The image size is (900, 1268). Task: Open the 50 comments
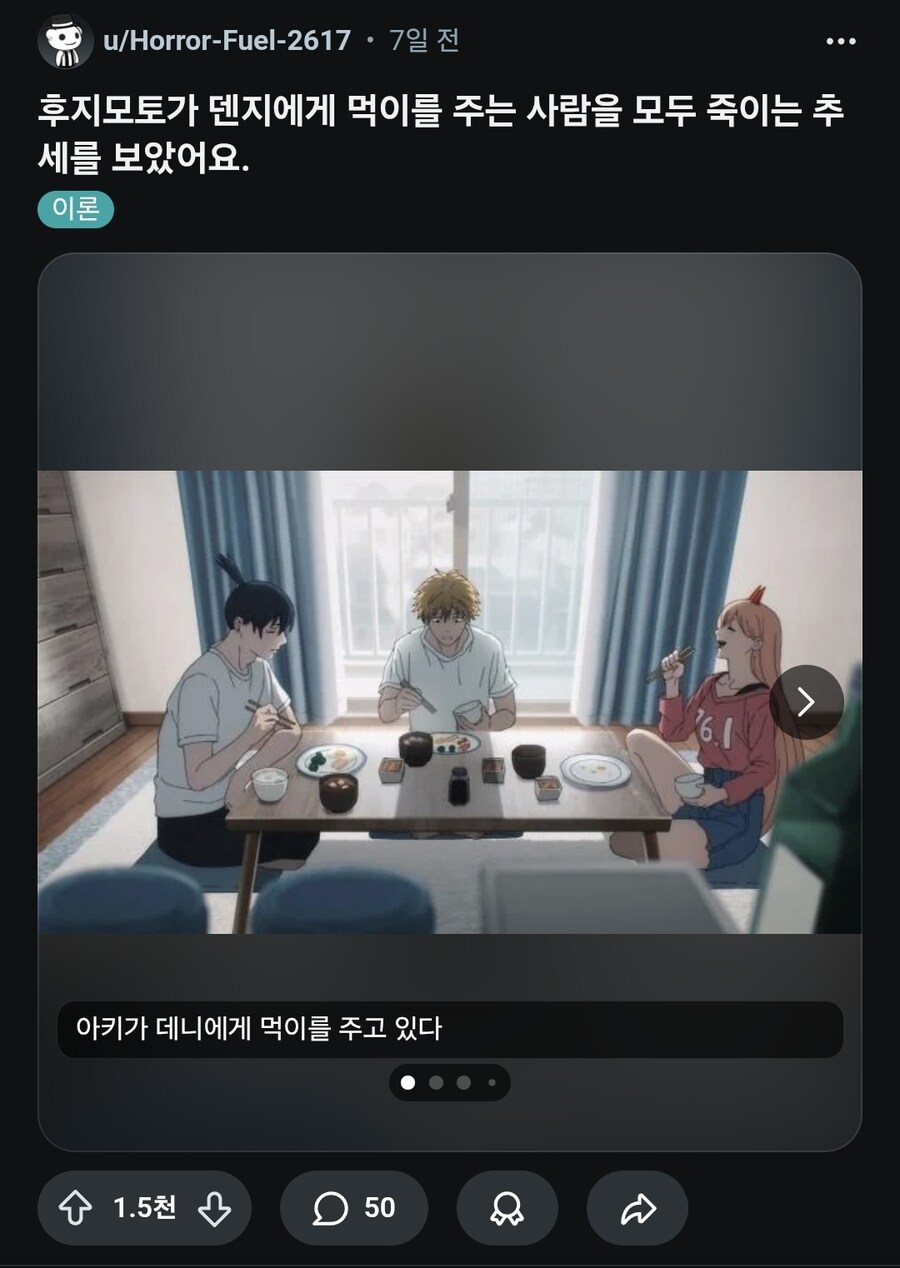pos(354,1208)
